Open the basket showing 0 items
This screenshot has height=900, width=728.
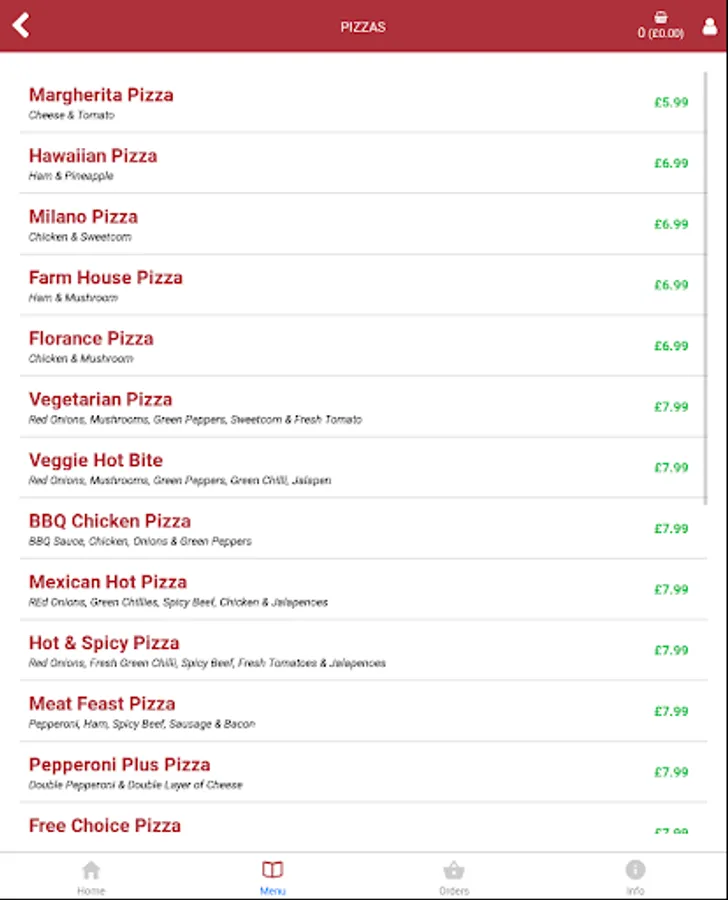[661, 25]
